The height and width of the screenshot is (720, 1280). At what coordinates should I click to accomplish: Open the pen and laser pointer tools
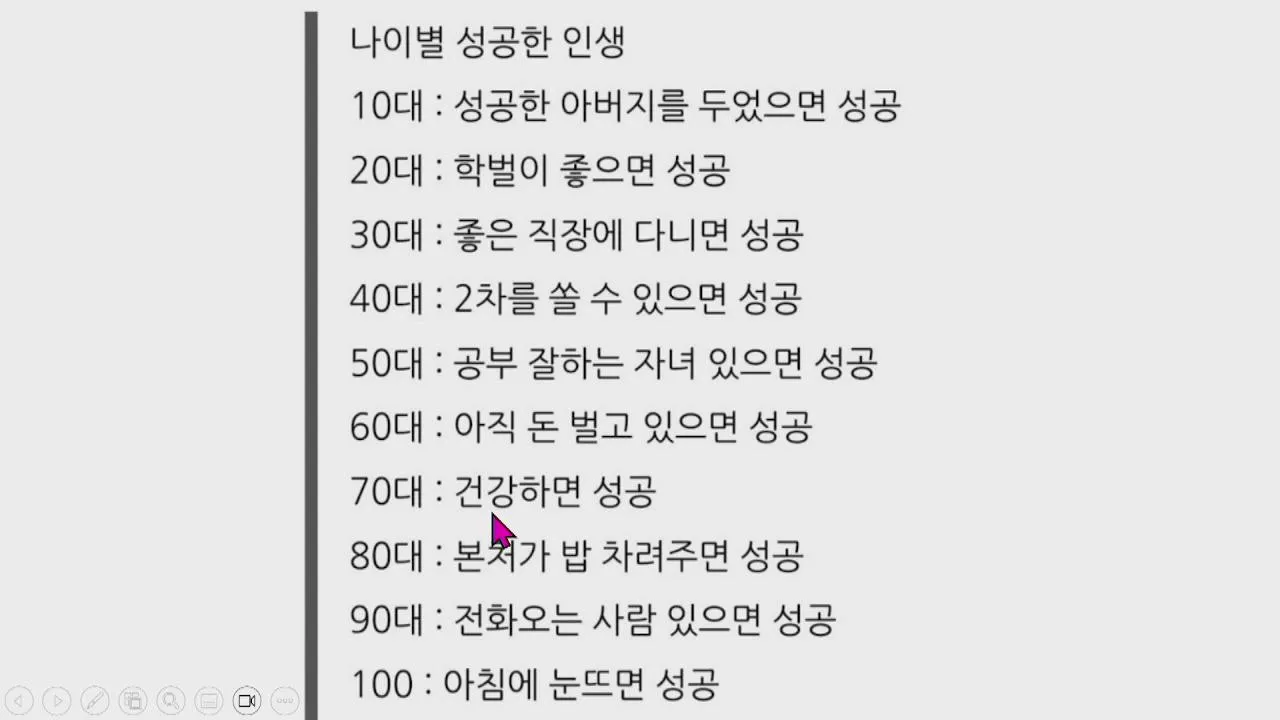click(95, 701)
